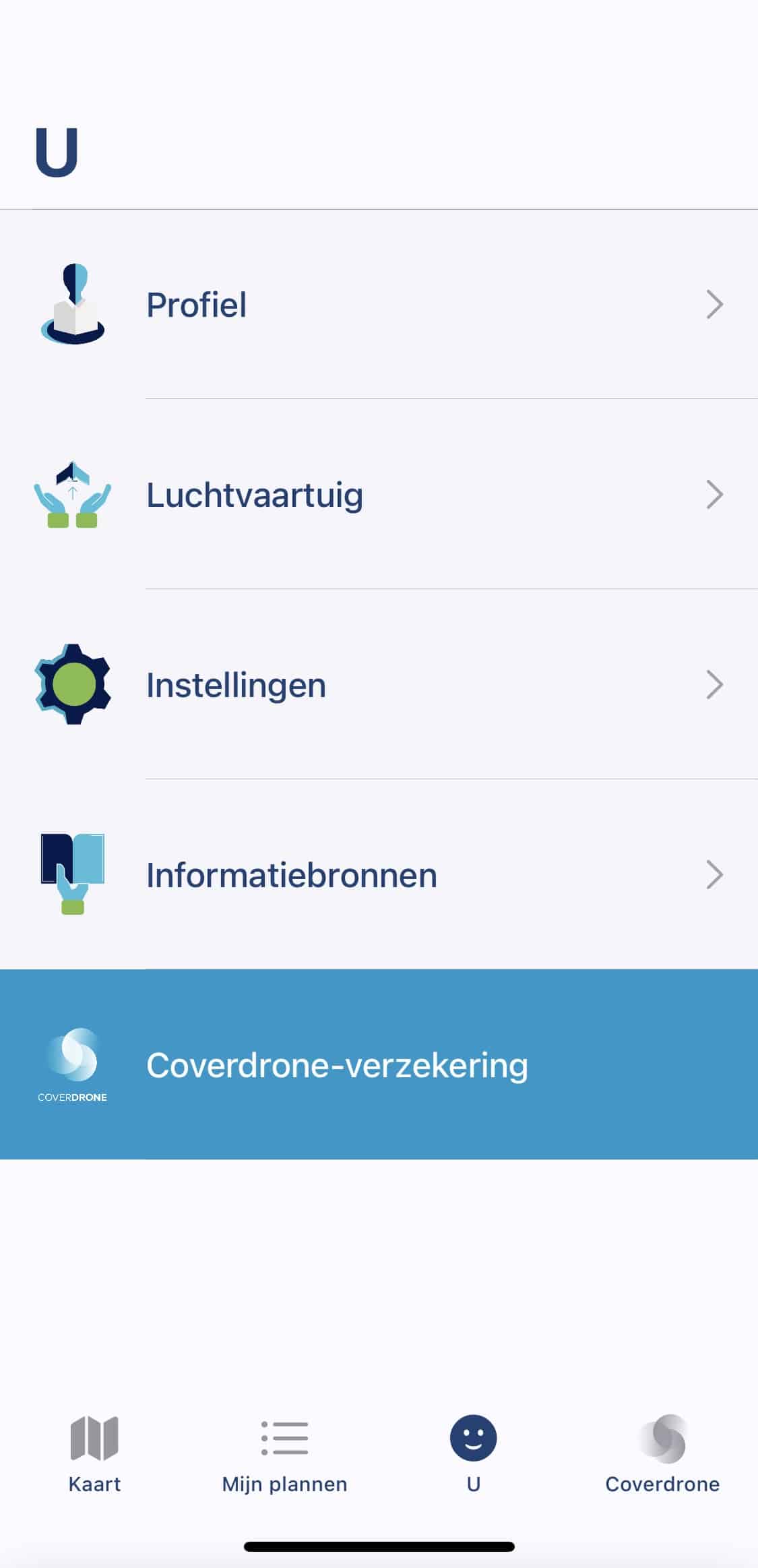
Task: Switch to the Mijn plannen tab
Action: point(284,1455)
